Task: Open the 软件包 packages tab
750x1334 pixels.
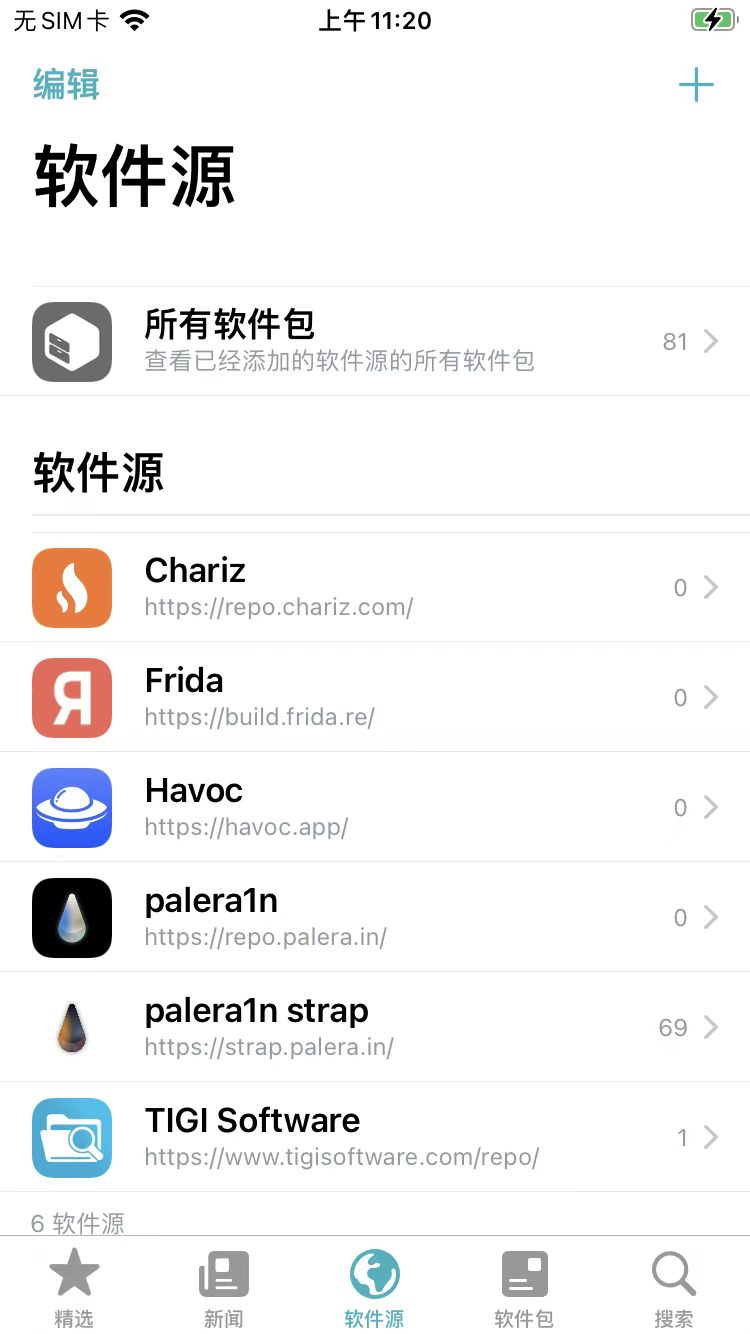Action: 523,1287
